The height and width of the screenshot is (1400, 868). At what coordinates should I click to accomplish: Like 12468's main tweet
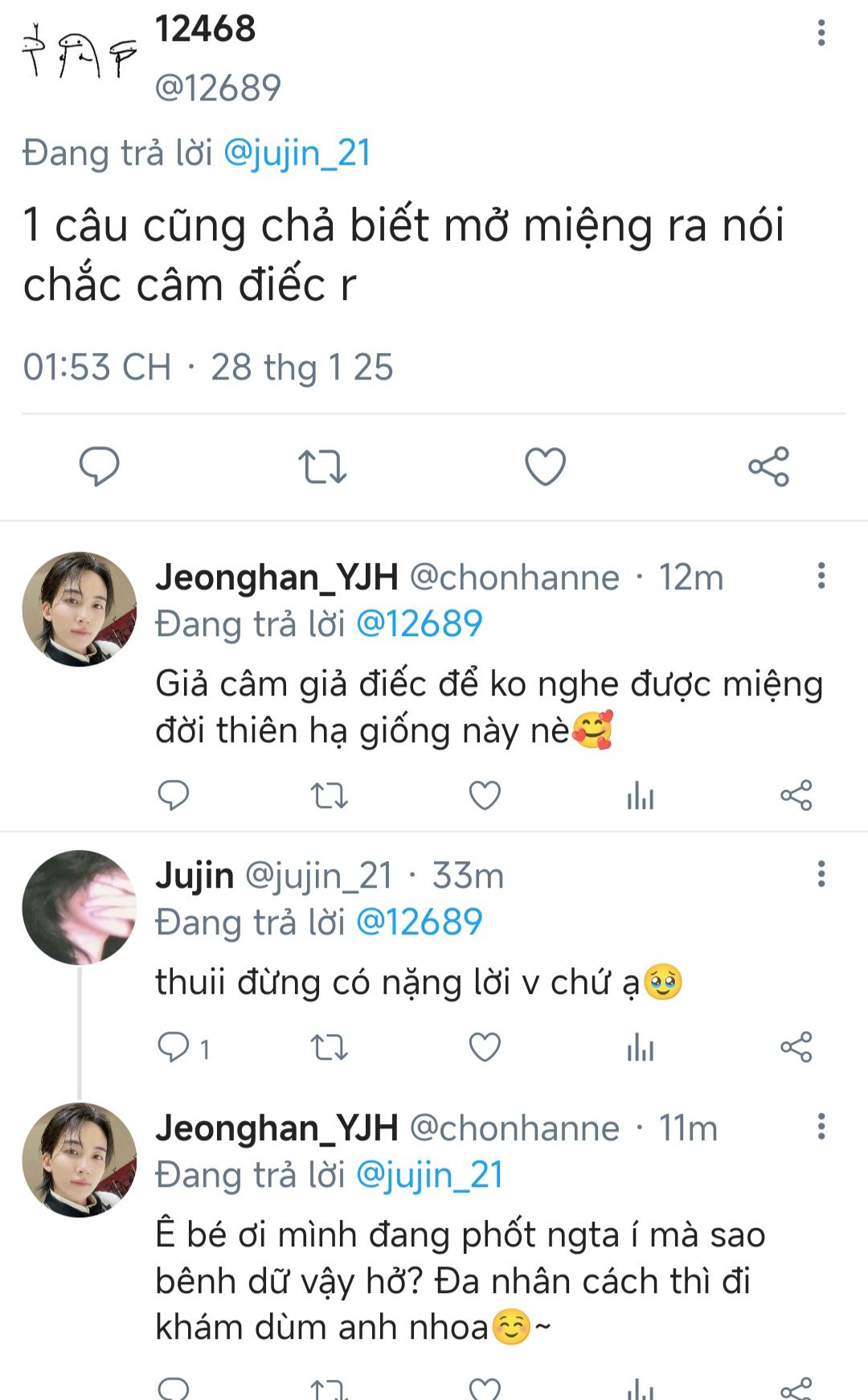click(545, 466)
